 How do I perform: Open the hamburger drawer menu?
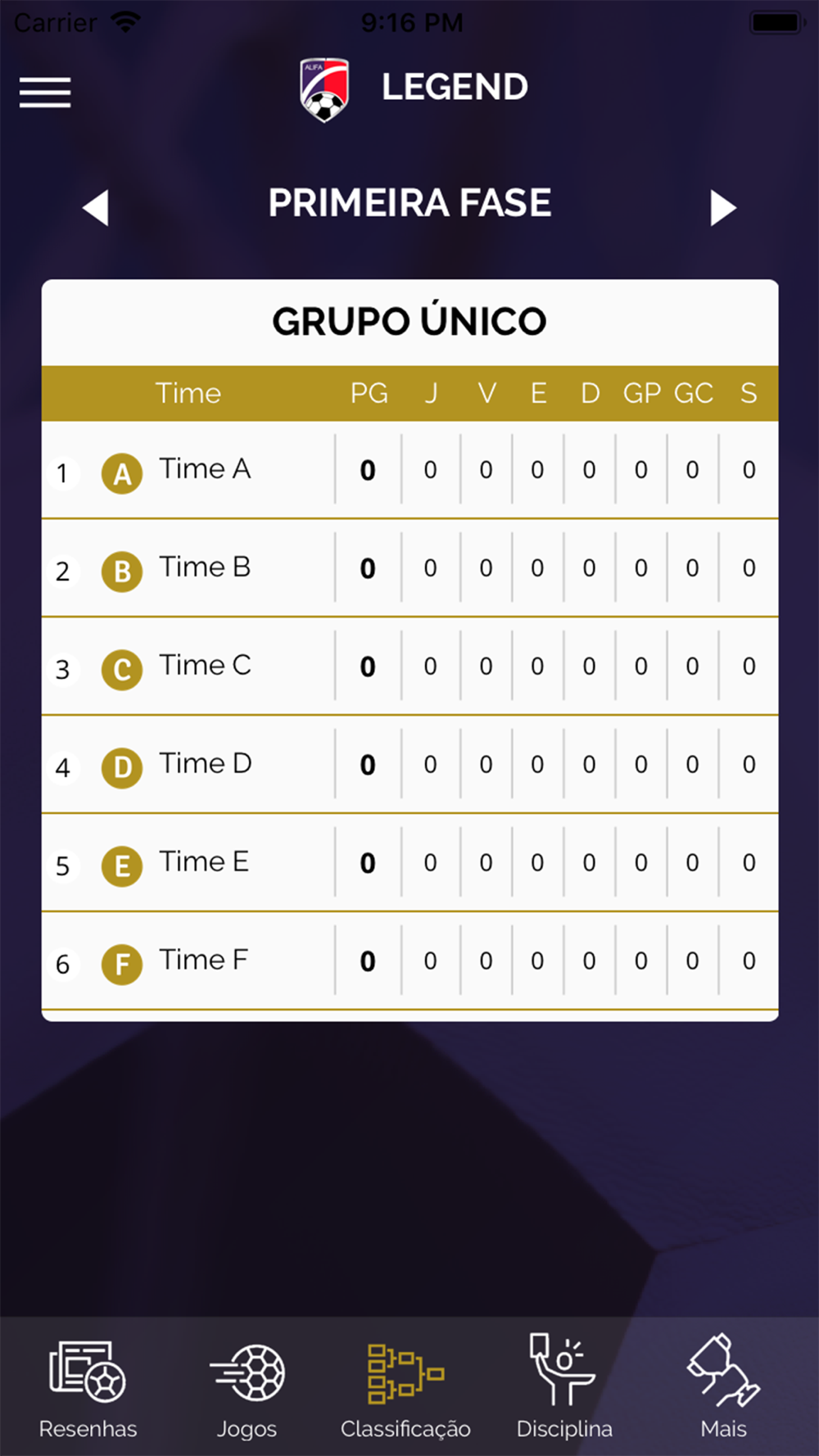click(45, 93)
